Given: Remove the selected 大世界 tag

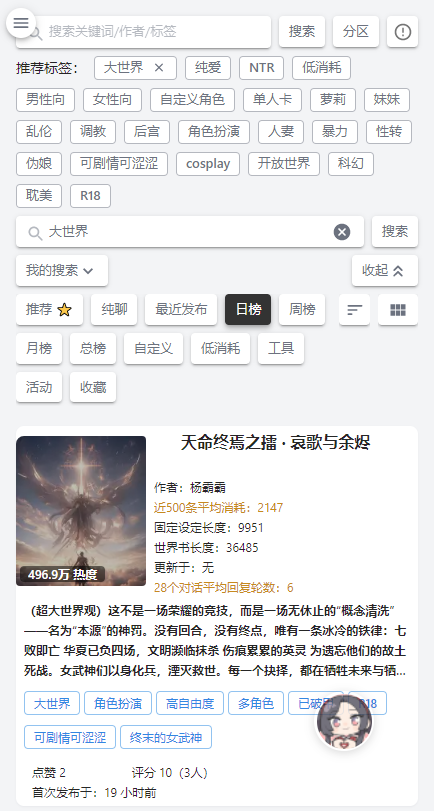Looking at the screenshot, I should pos(159,68).
